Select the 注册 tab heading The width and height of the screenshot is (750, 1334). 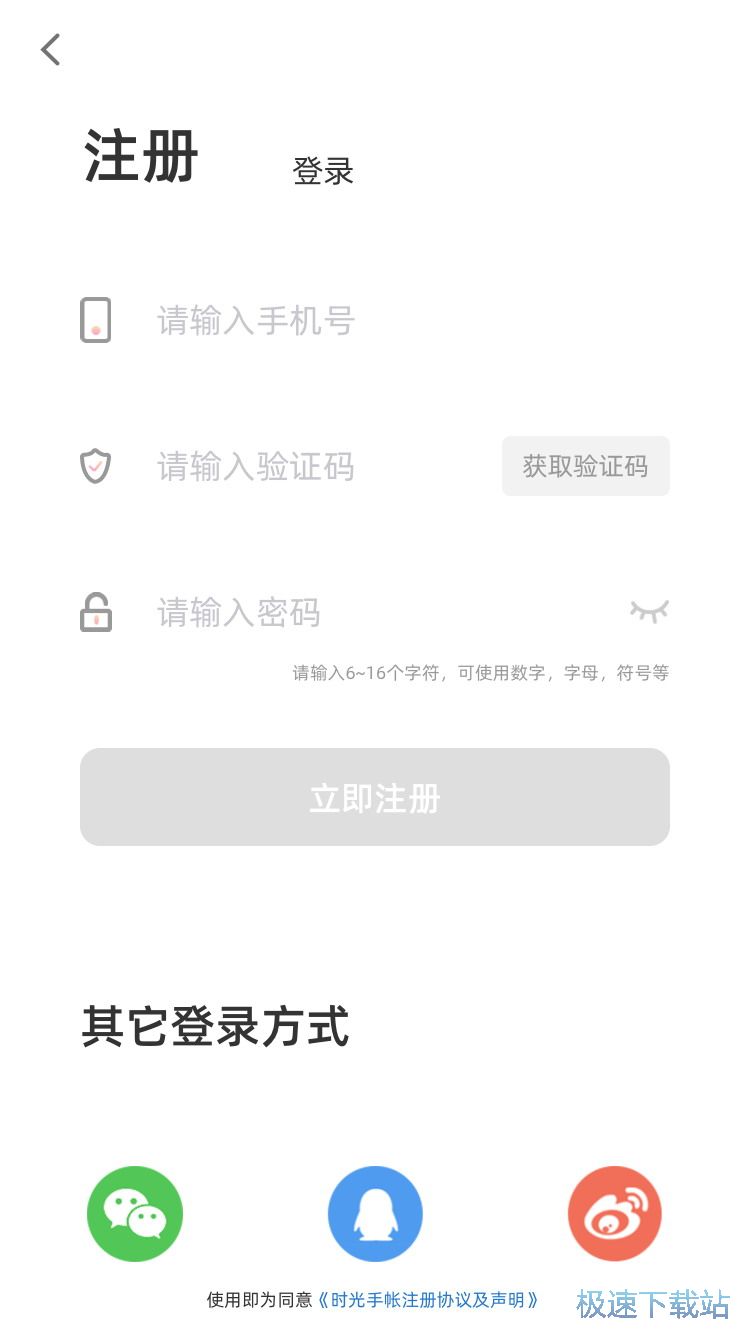[x=141, y=157]
